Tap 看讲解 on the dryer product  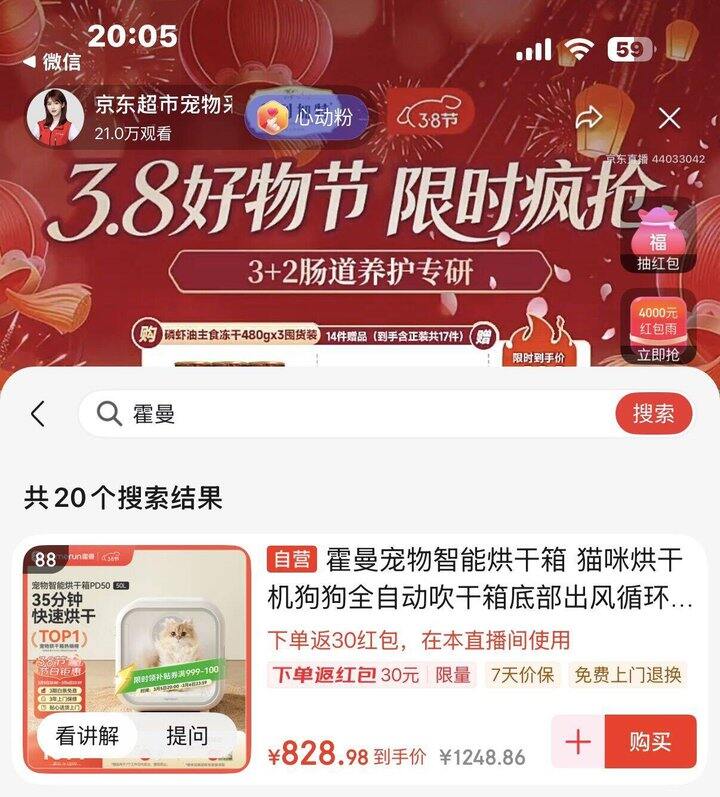coord(87,735)
